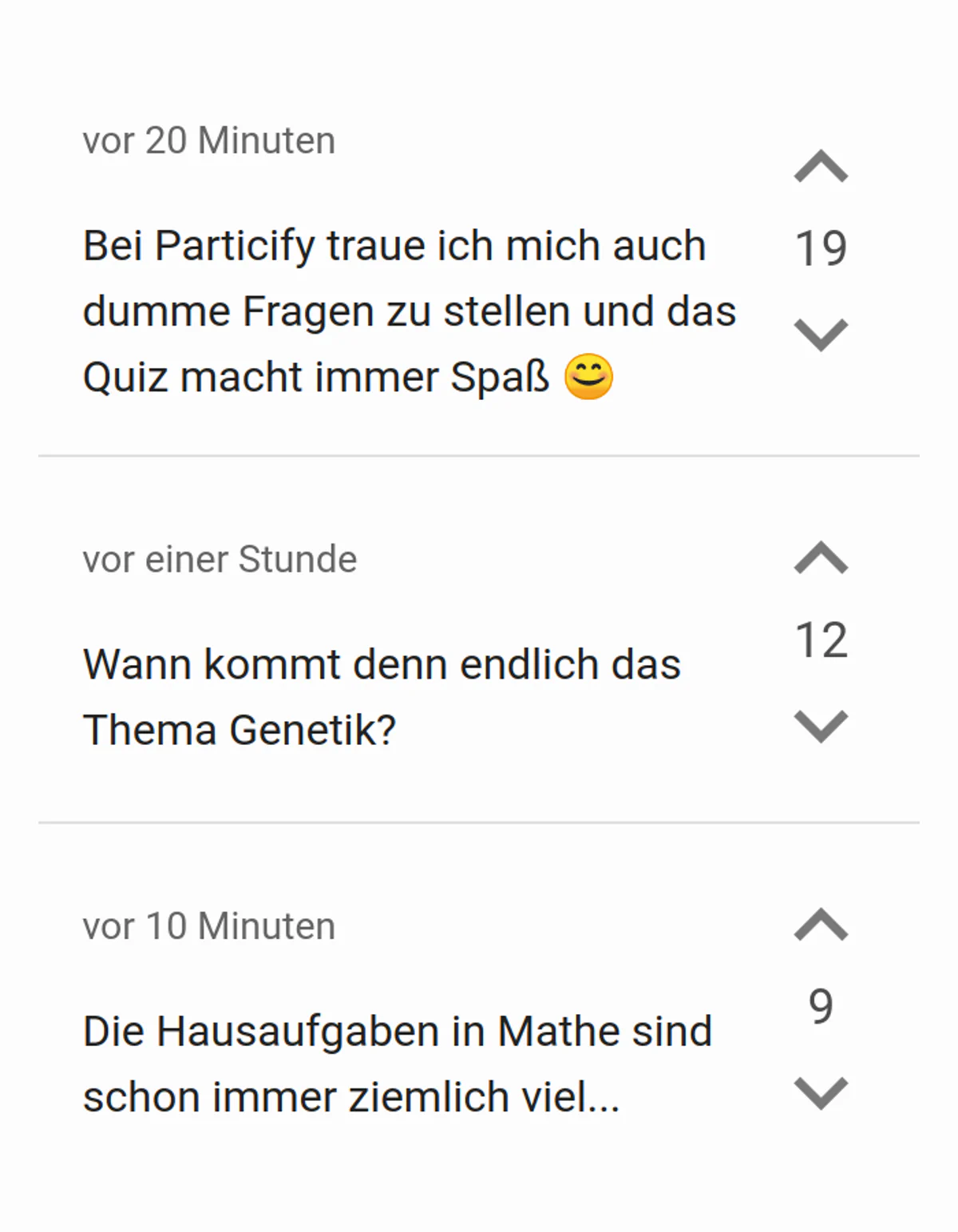Downvote the Particify quiz comment

point(821,334)
